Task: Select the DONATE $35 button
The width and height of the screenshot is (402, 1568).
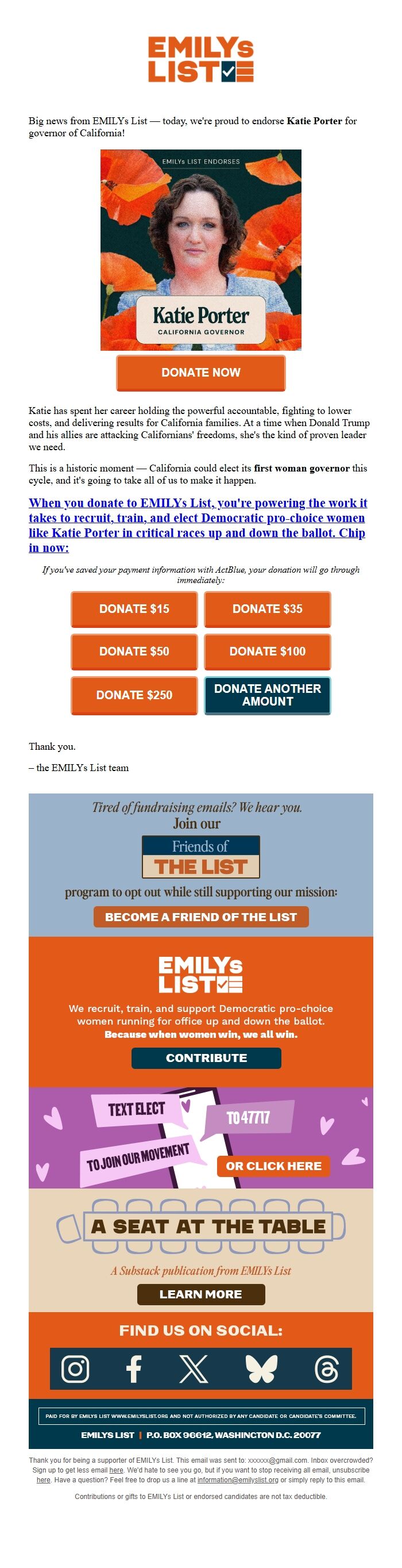Action: coord(267,609)
